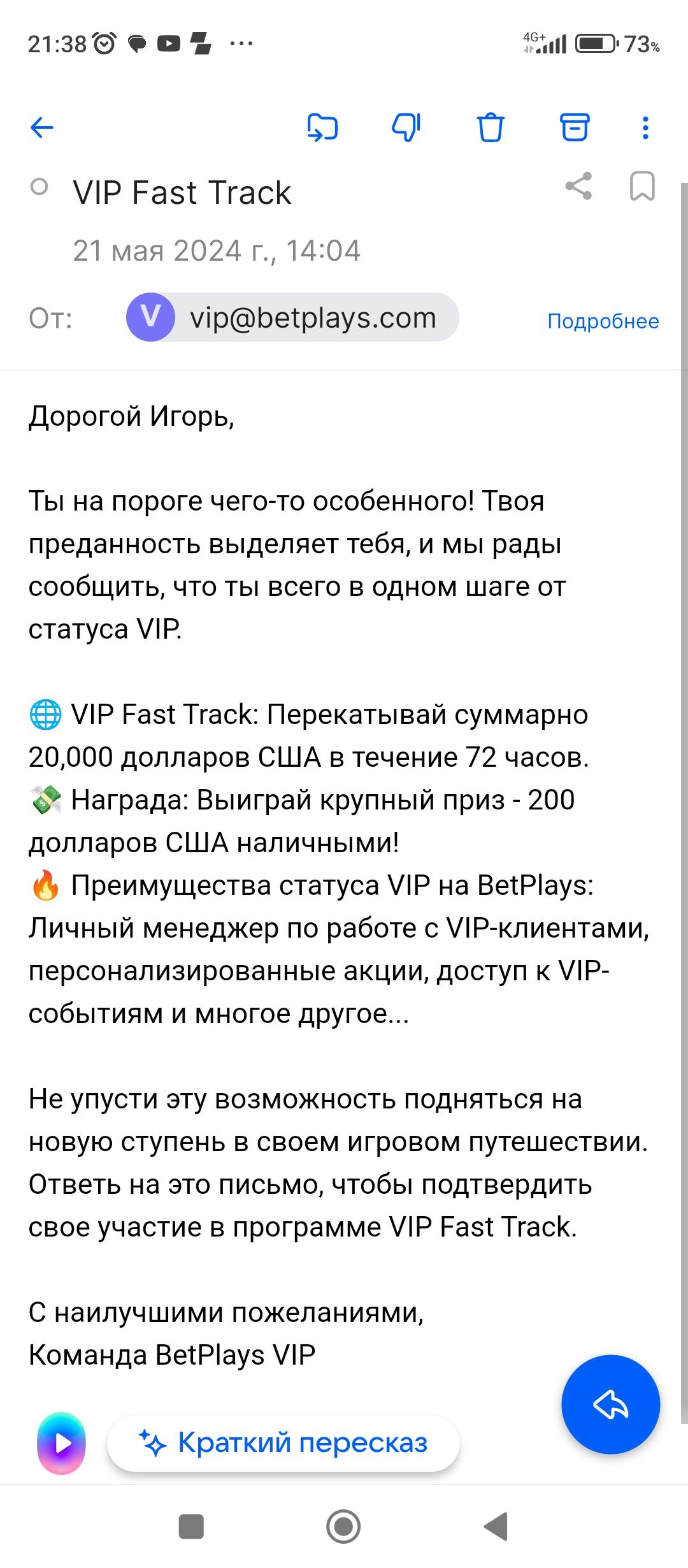Get a Краткий пересказ summary
The image size is (688, 1568).
(283, 1443)
